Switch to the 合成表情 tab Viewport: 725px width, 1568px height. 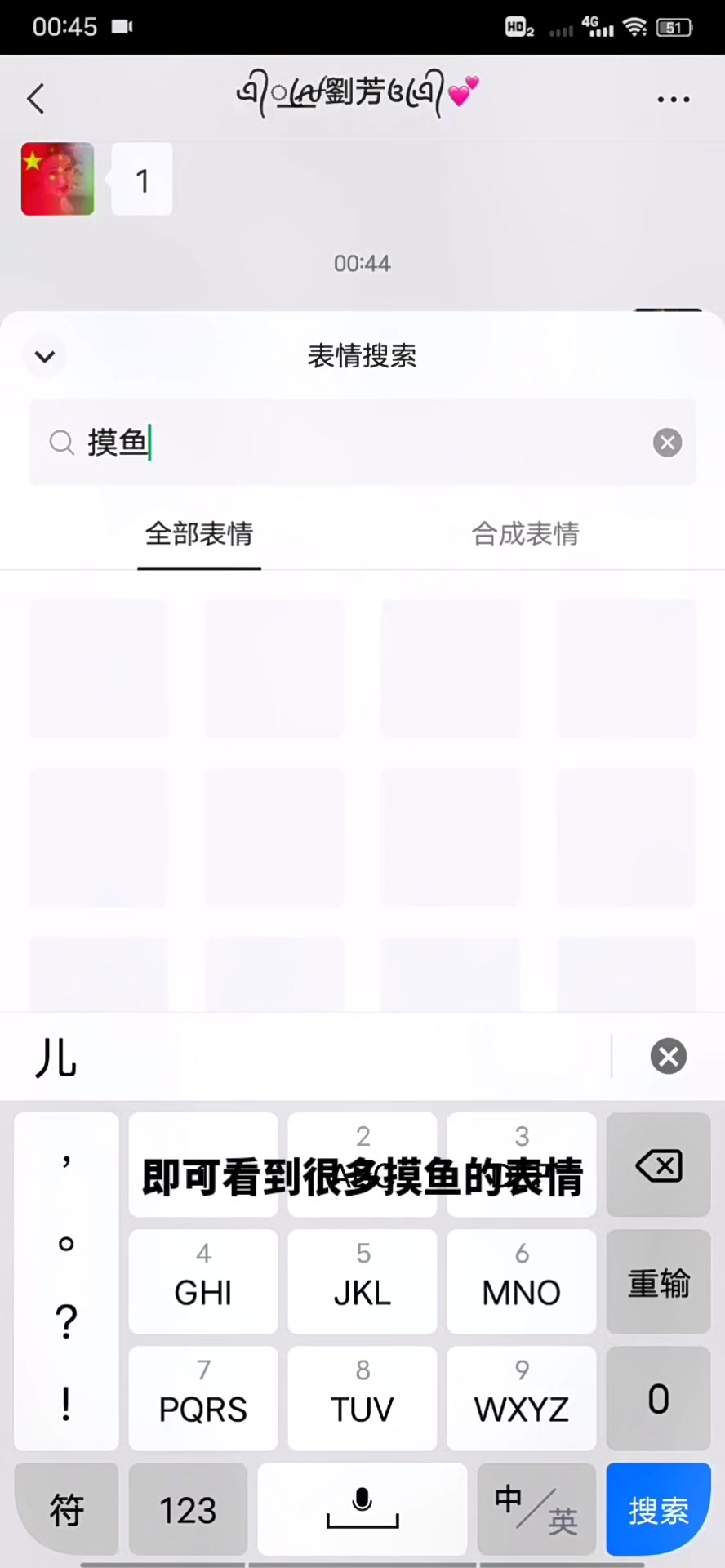point(524,534)
